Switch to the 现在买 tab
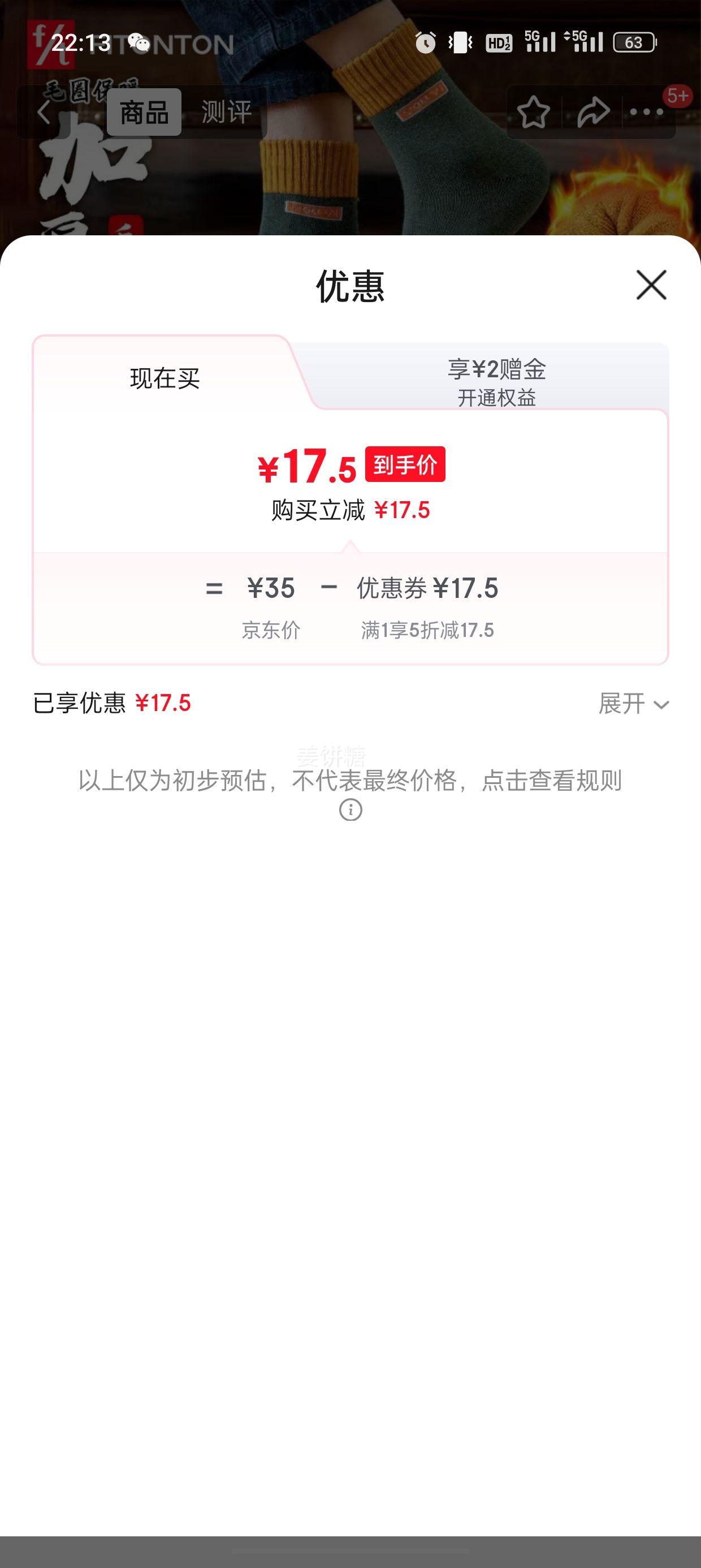Viewport: 701px width, 1568px height. tap(165, 378)
